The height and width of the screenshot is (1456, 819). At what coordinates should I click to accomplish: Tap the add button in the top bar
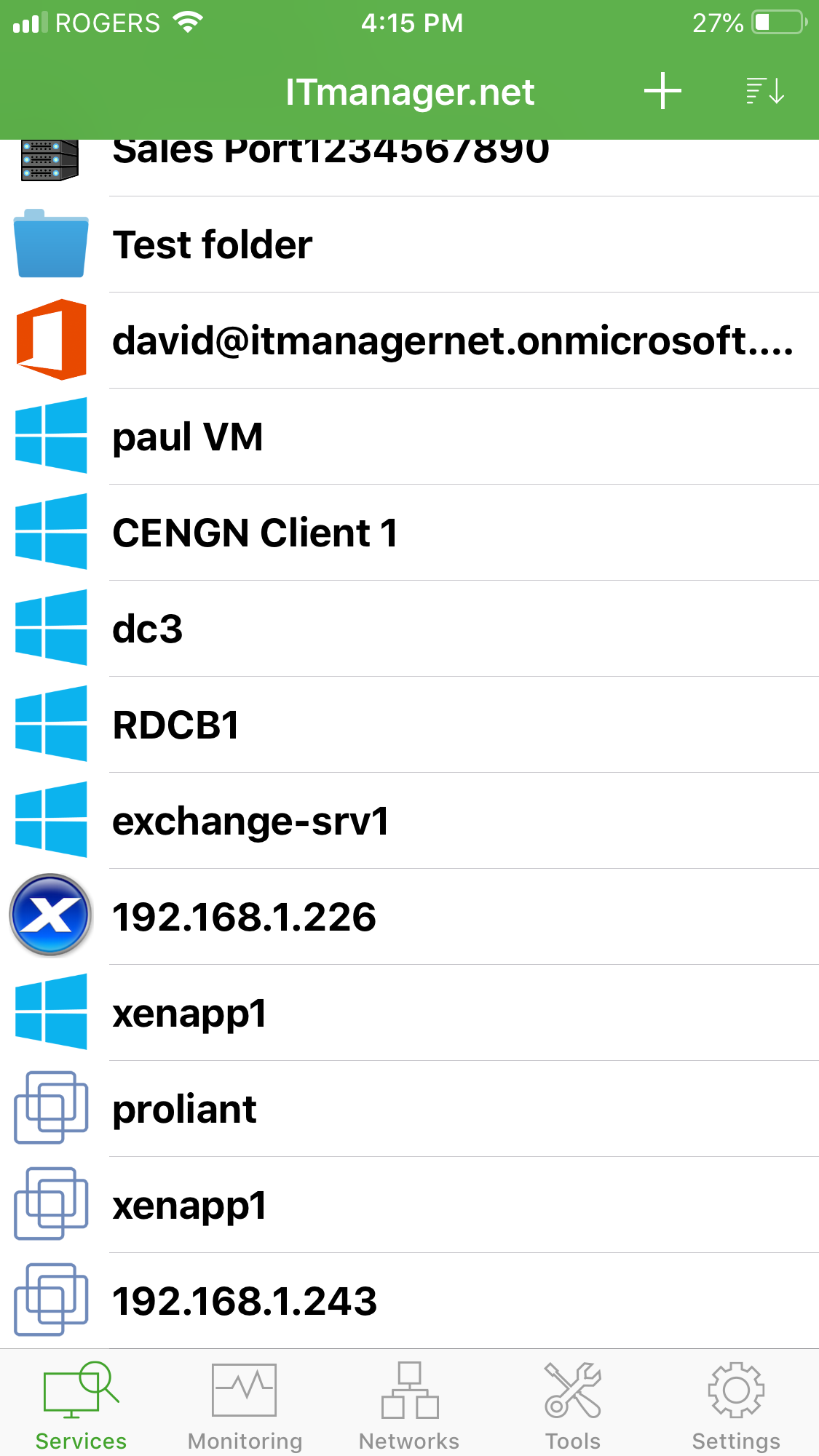pos(661,90)
